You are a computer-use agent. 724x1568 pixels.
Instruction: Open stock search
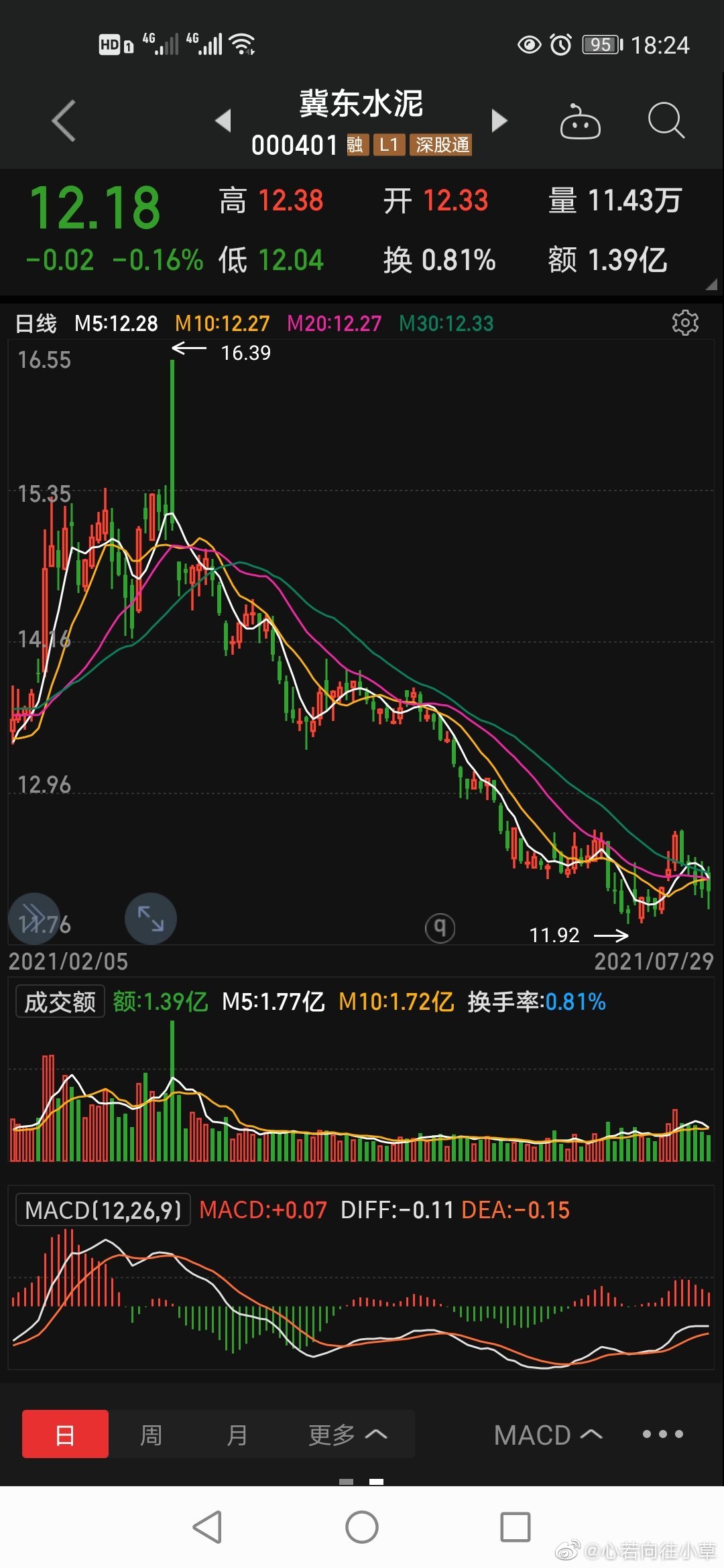pos(666,121)
